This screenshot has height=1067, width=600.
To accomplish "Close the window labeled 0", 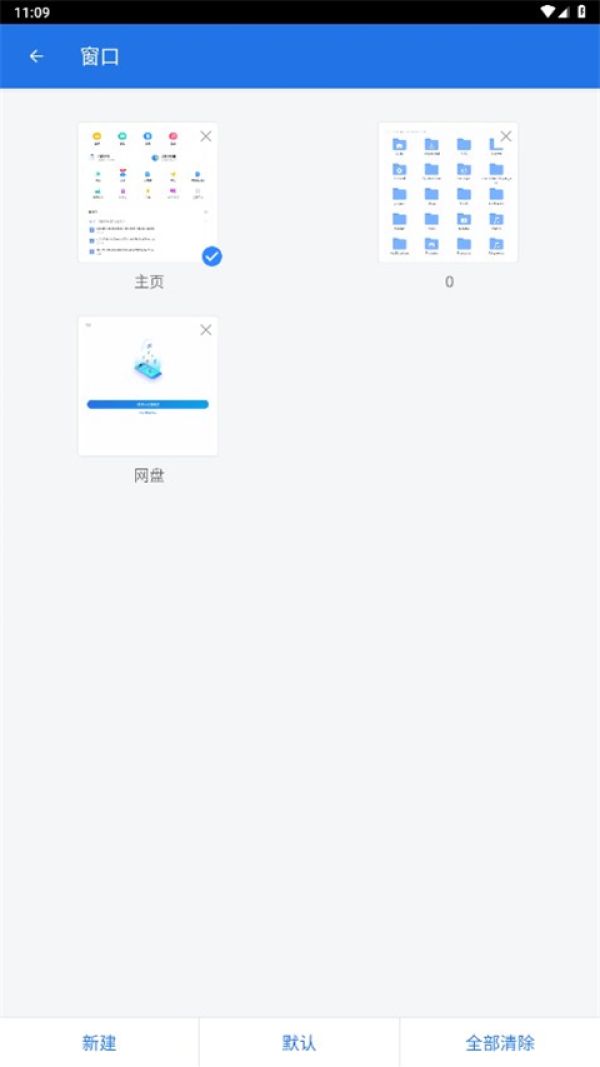I will (x=506, y=136).
